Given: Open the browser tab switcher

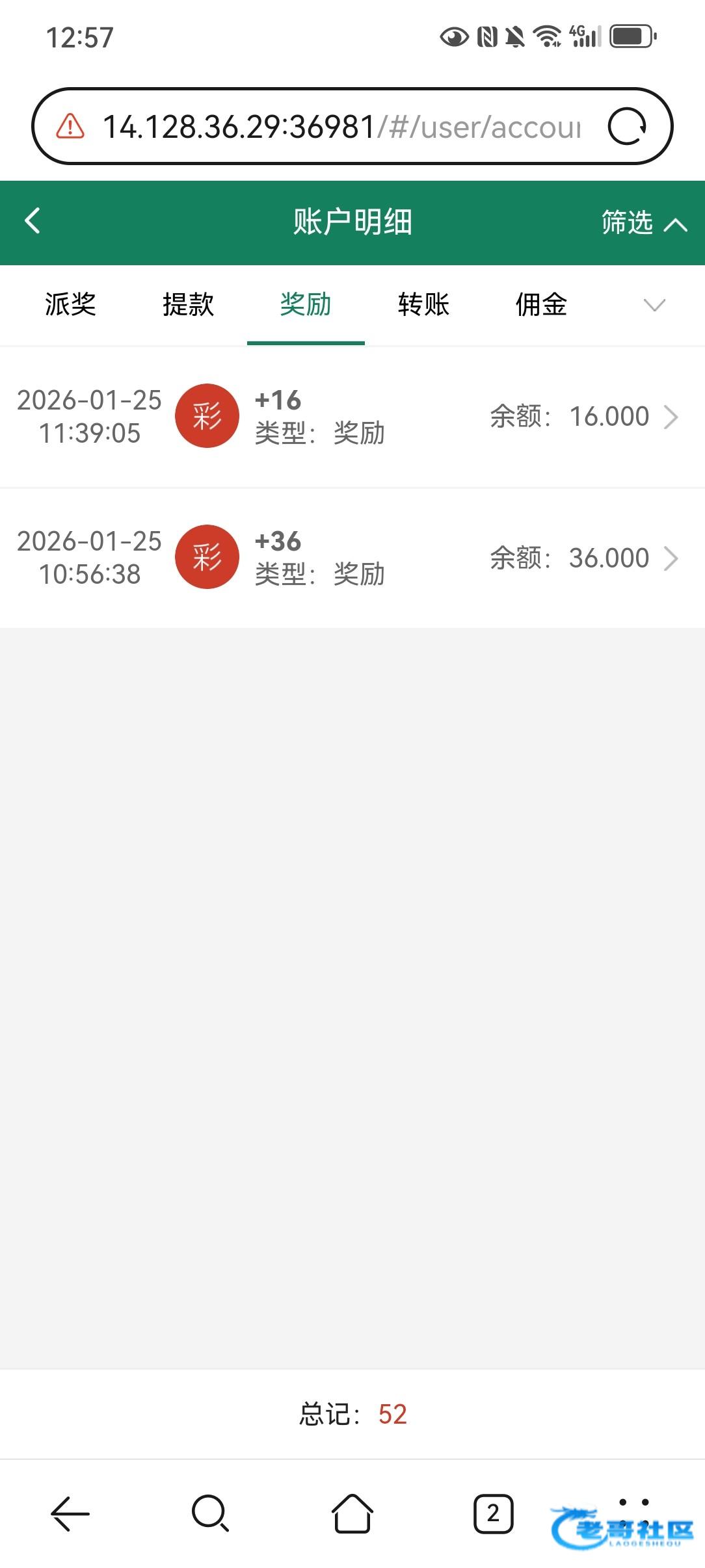Looking at the screenshot, I should tap(493, 1513).
